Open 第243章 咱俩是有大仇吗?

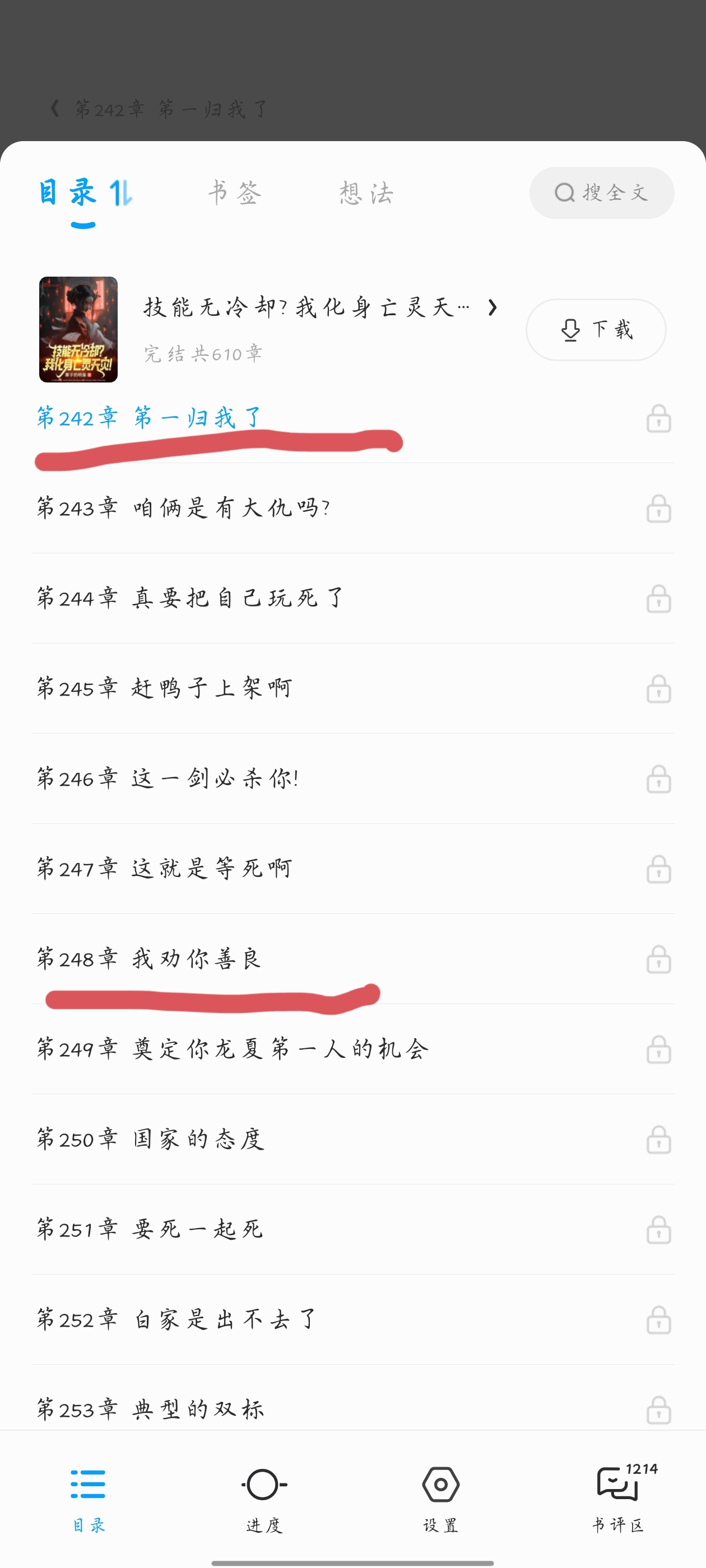click(x=183, y=508)
